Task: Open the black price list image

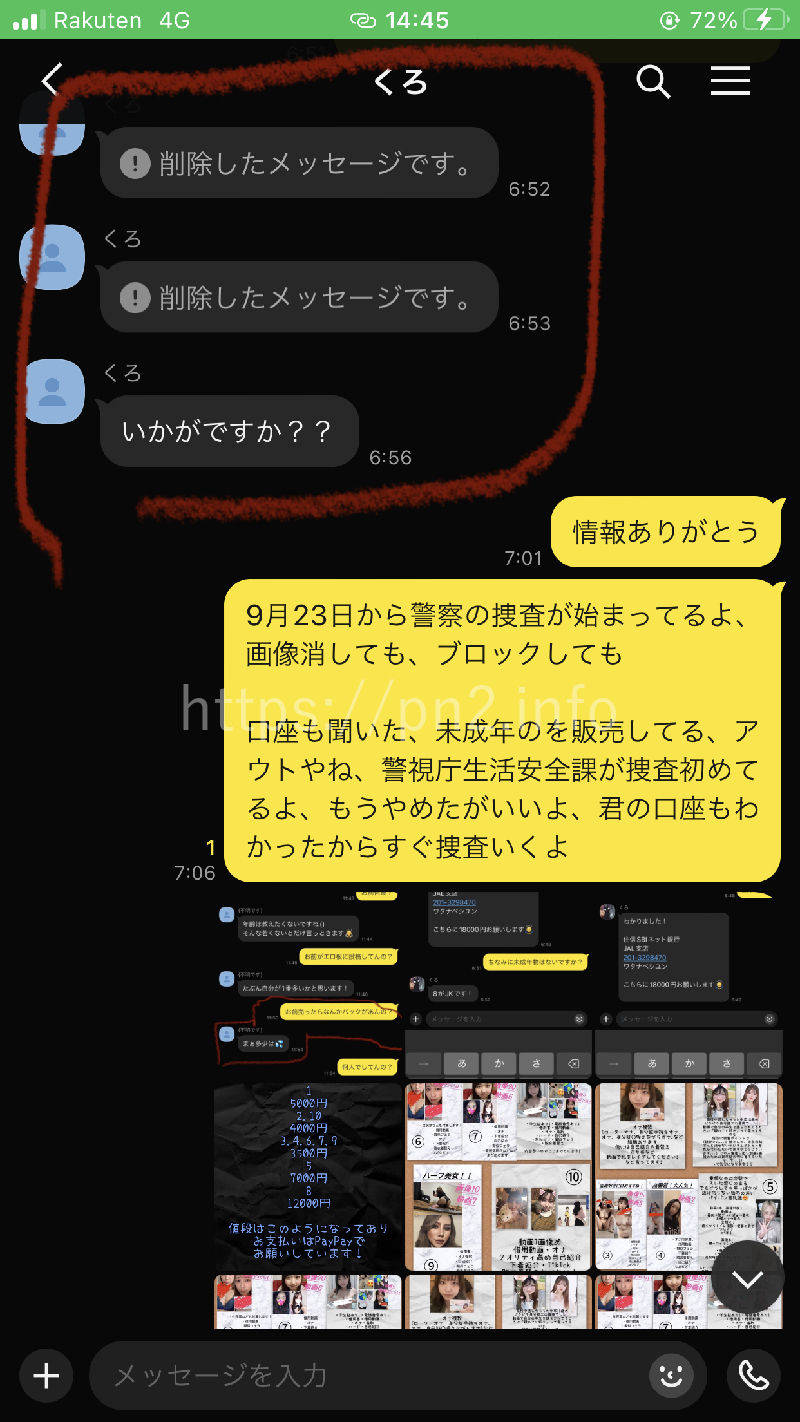Action: [x=308, y=1176]
